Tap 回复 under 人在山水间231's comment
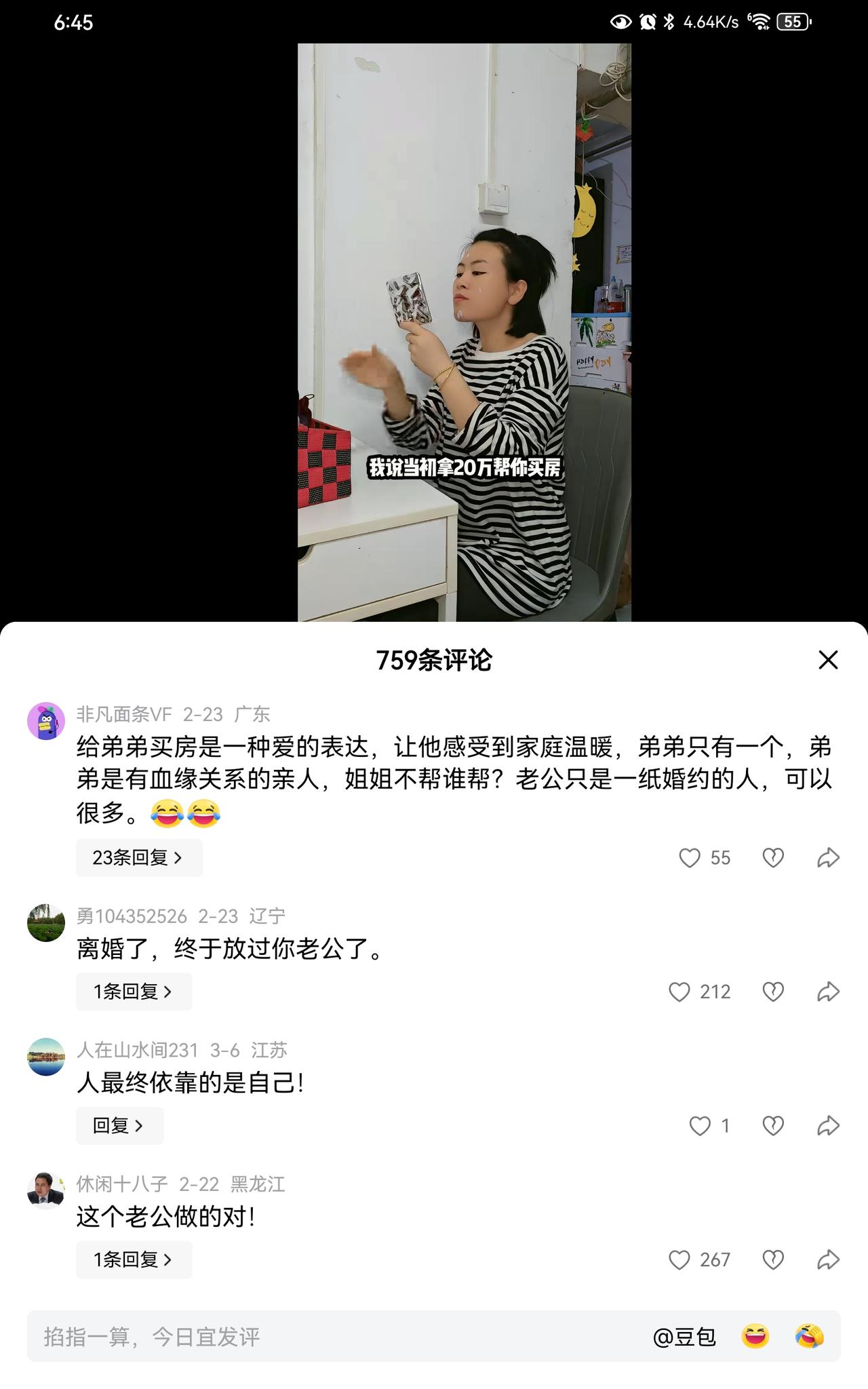Viewport: 868px width, 1389px height. point(119,1125)
